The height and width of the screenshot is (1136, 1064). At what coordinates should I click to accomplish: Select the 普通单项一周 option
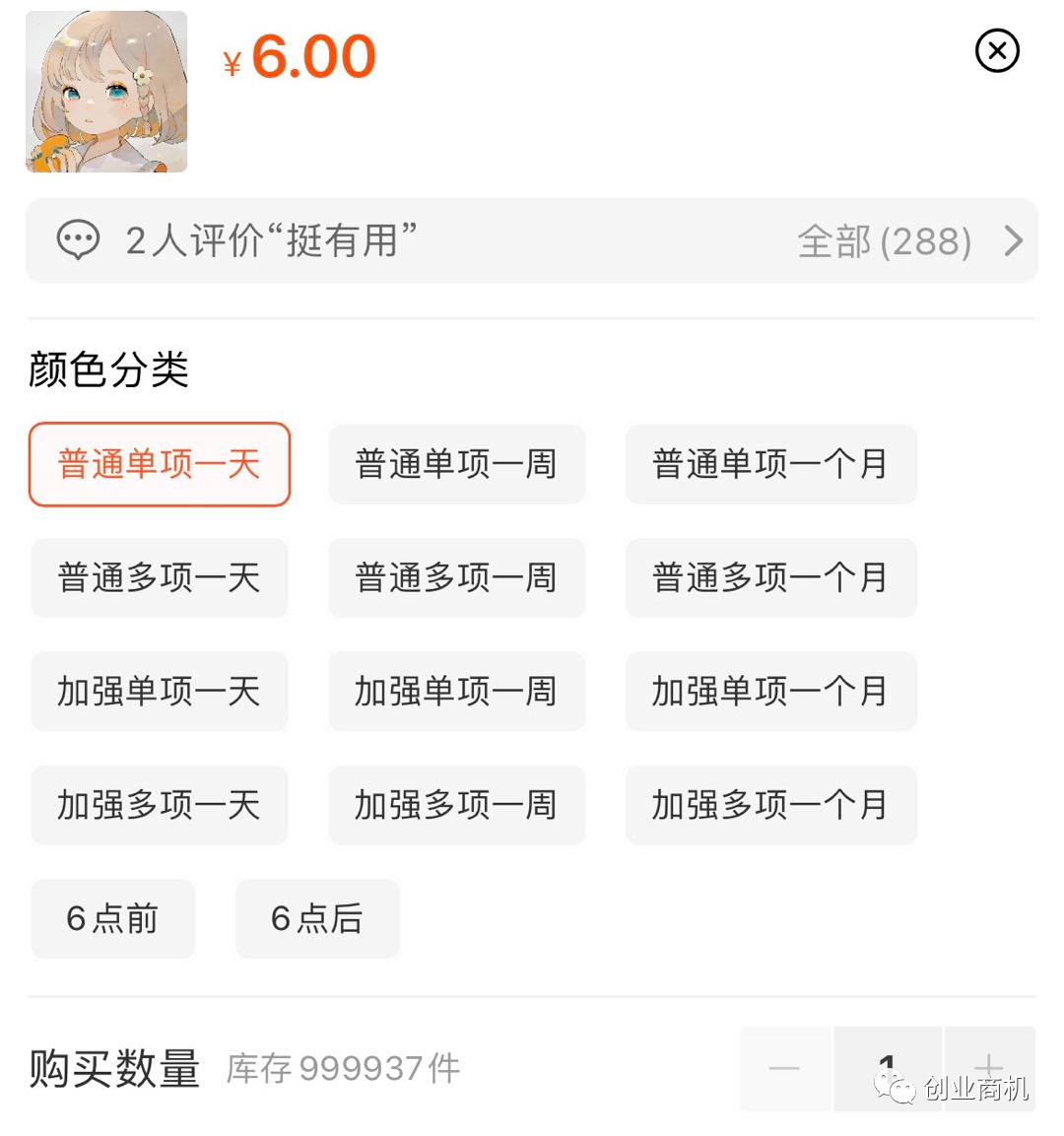456,464
